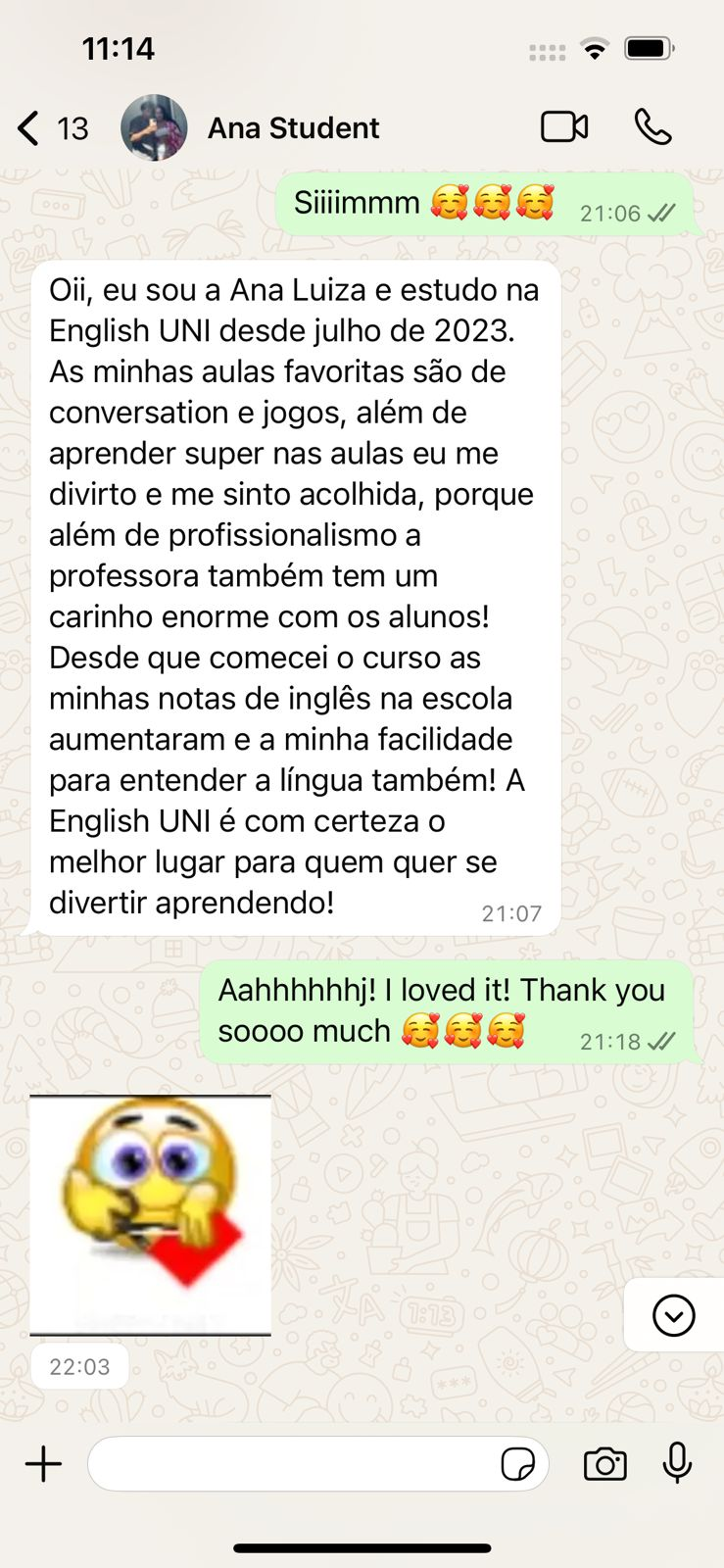724x1568 pixels.
Task: Jump to the latest messages
Action: (674, 1315)
